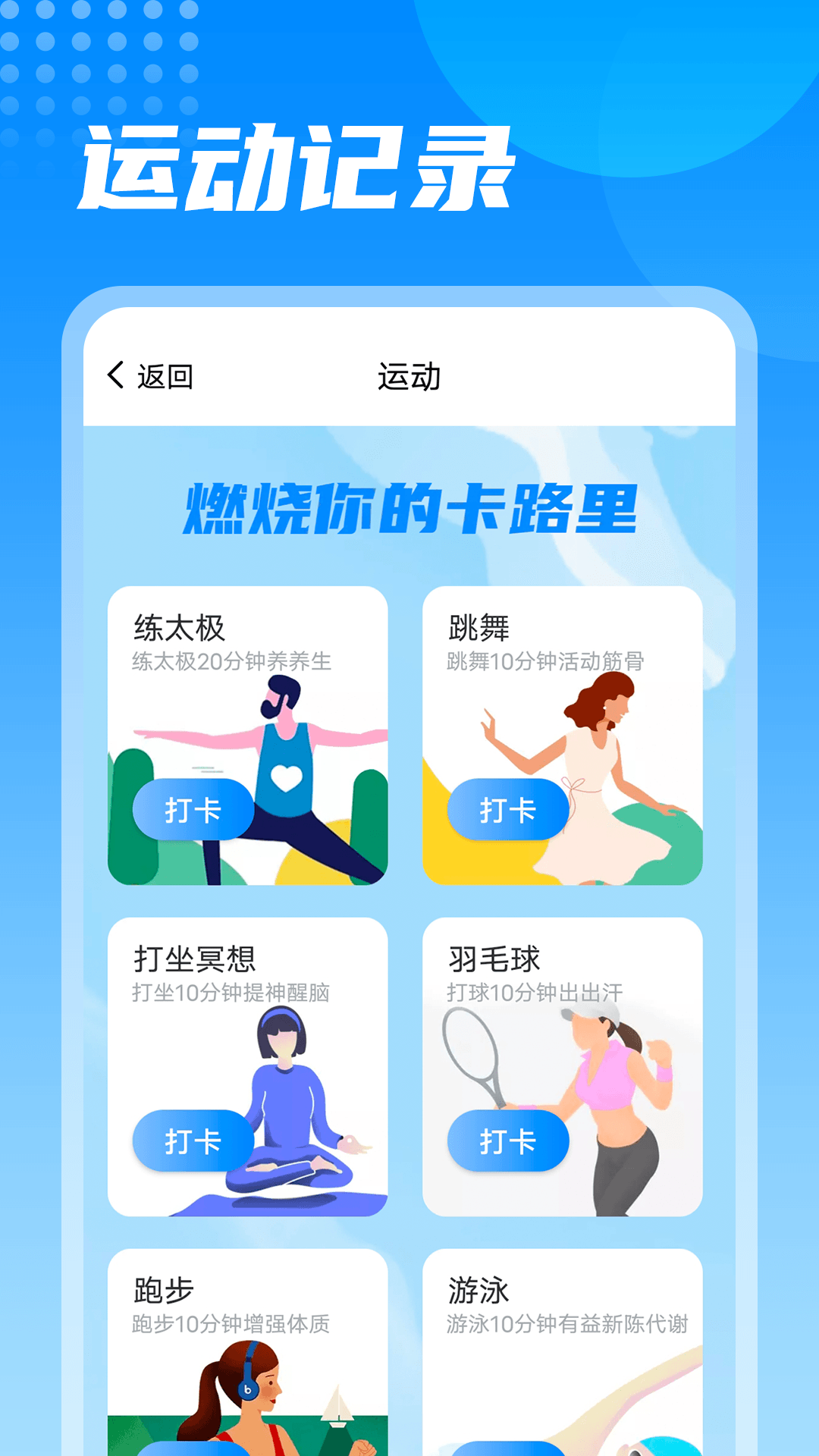The width and height of the screenshot is (819, 1456).
Task: Check in on the 打坐冥想 card
Action: [x=195, y=1141]
